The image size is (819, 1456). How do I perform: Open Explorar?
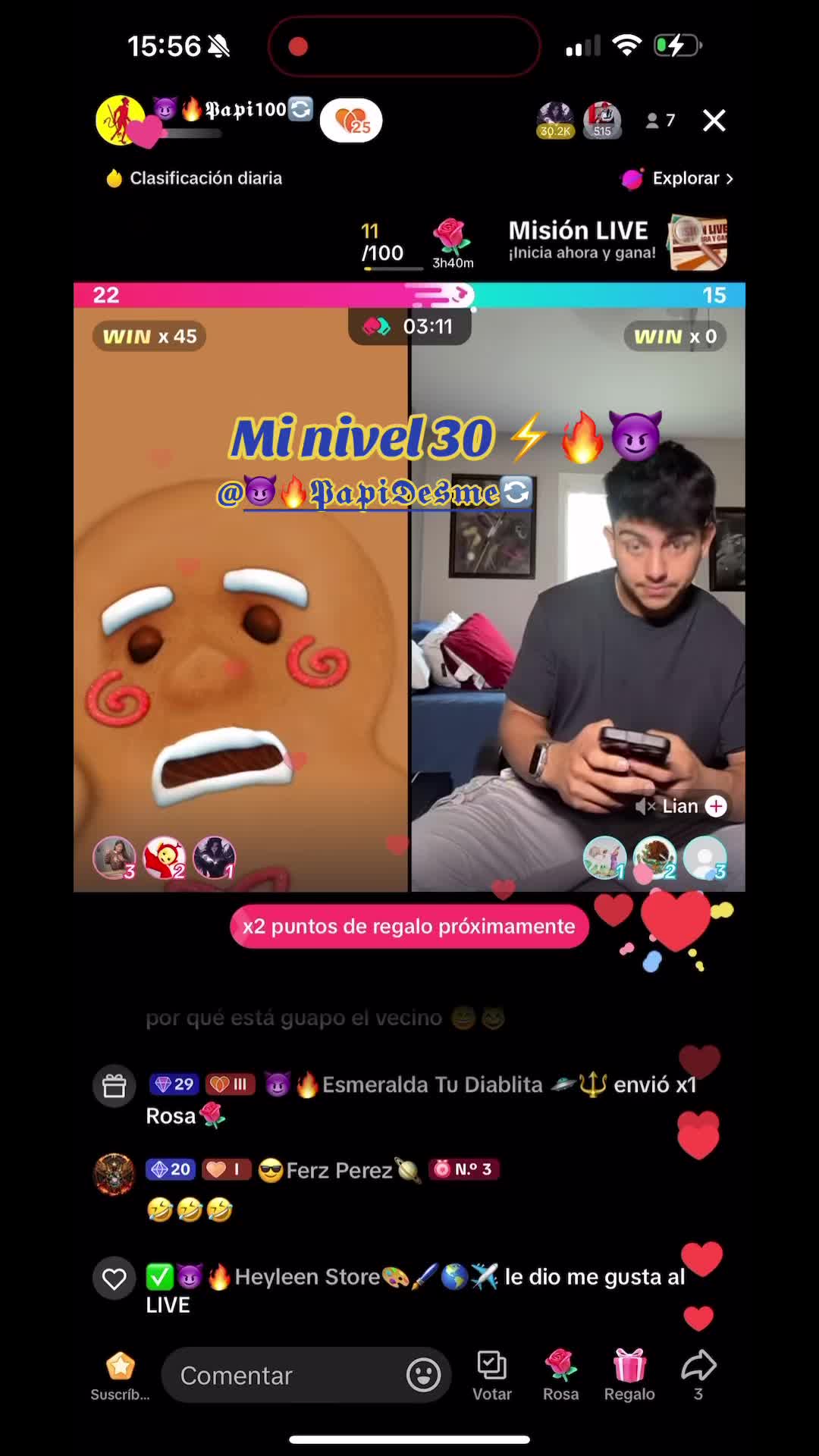click(676, 178)
